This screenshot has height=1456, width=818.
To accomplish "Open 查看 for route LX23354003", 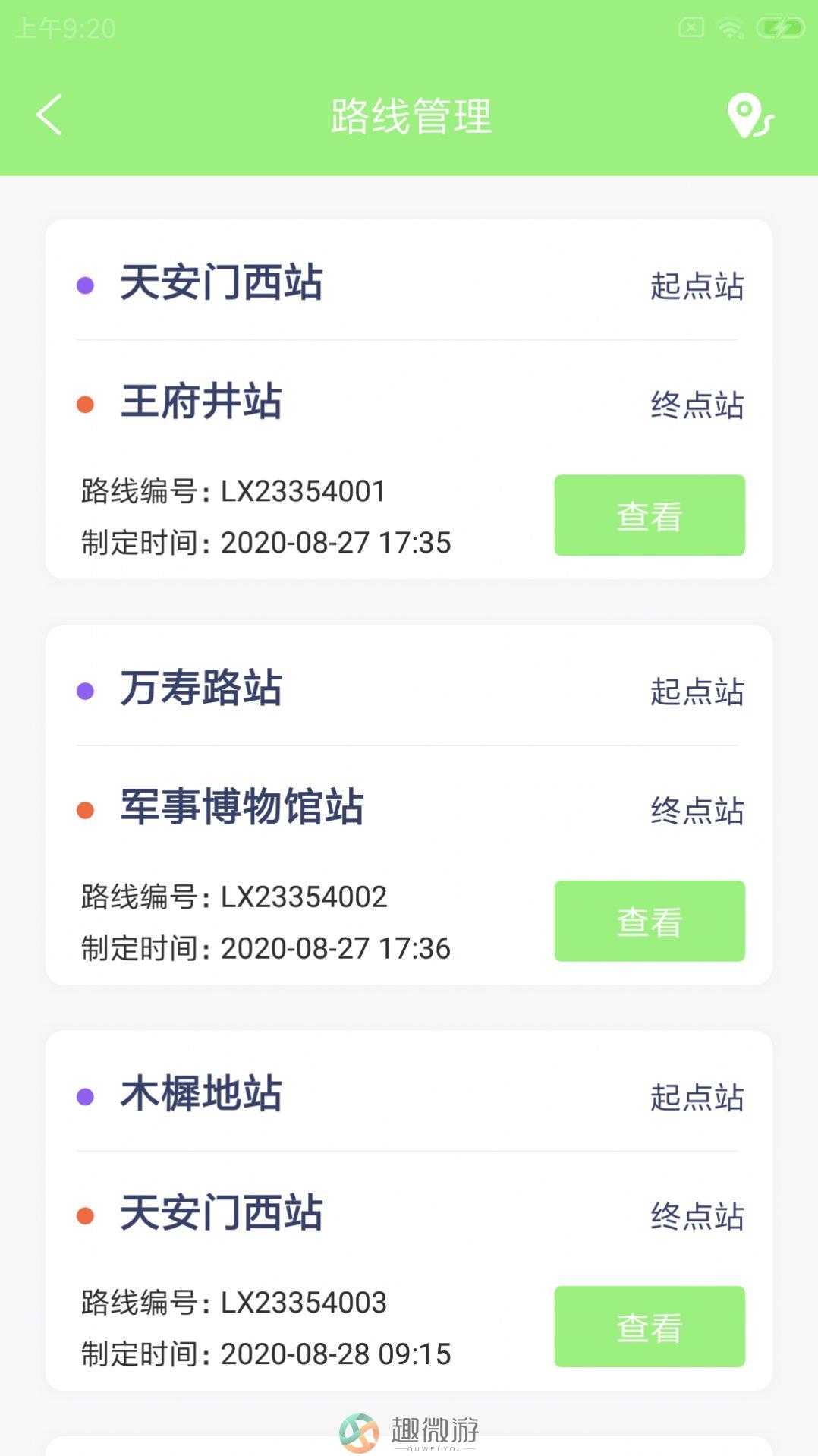I will (650, 1326).
